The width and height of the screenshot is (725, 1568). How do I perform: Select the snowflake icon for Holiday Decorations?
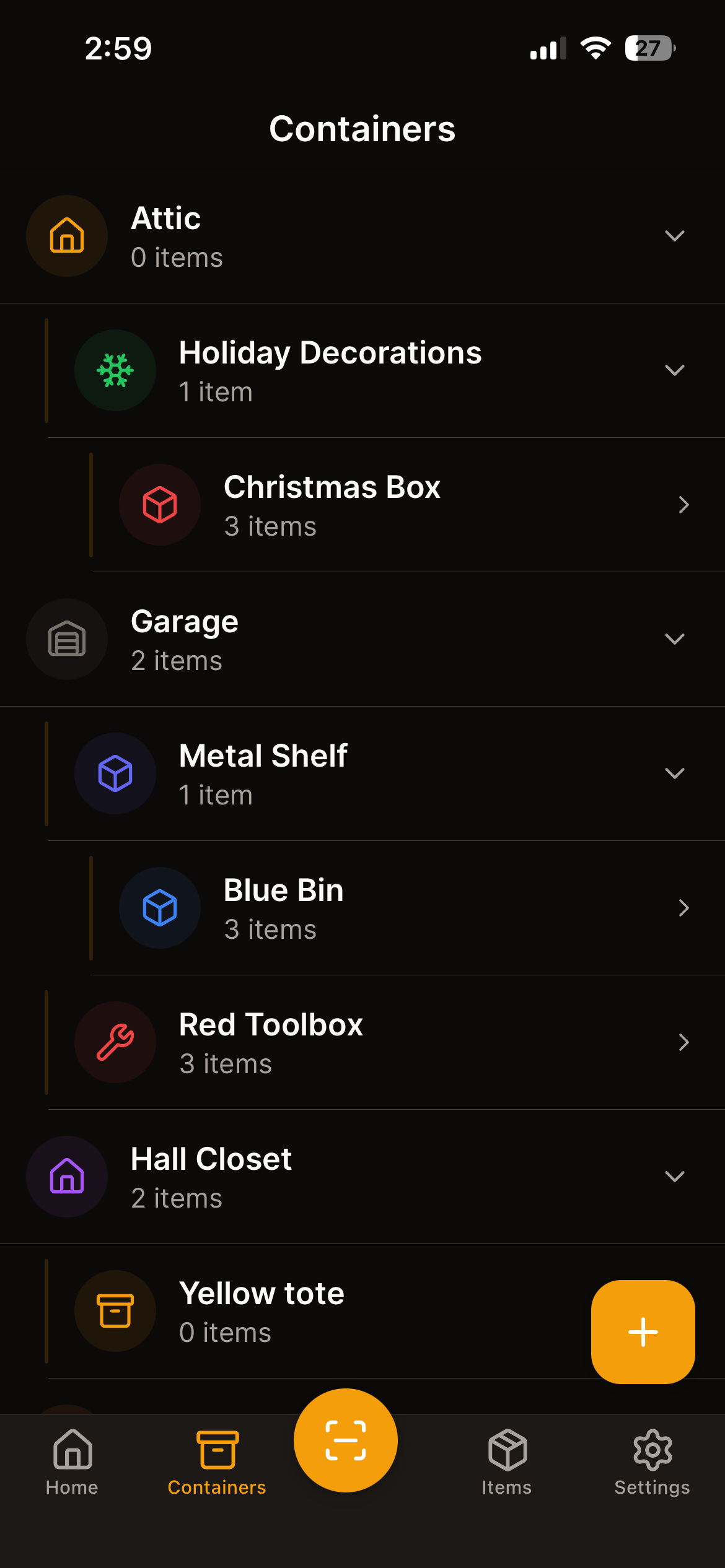click(x=115, y=370)
